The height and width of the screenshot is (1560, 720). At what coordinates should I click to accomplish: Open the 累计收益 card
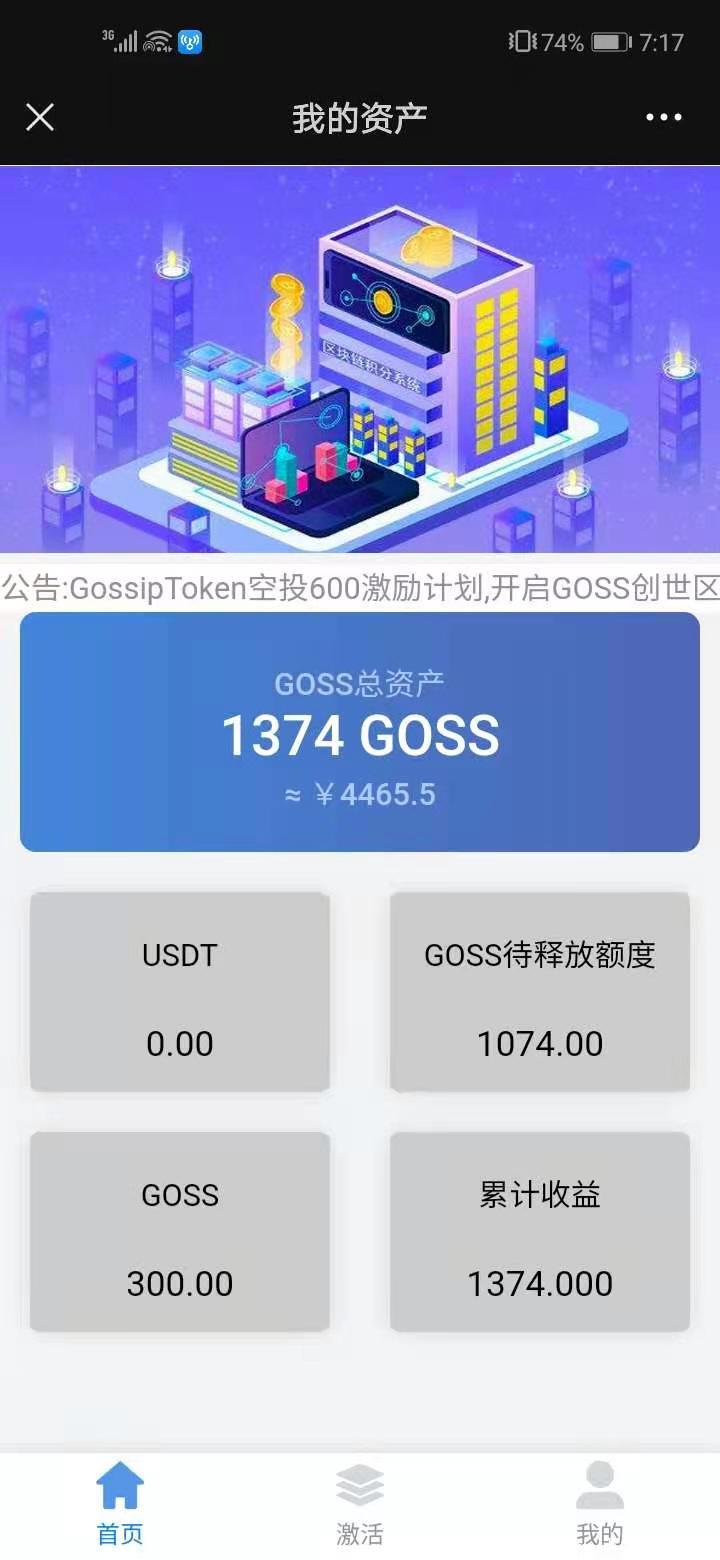coord(540,1232)
